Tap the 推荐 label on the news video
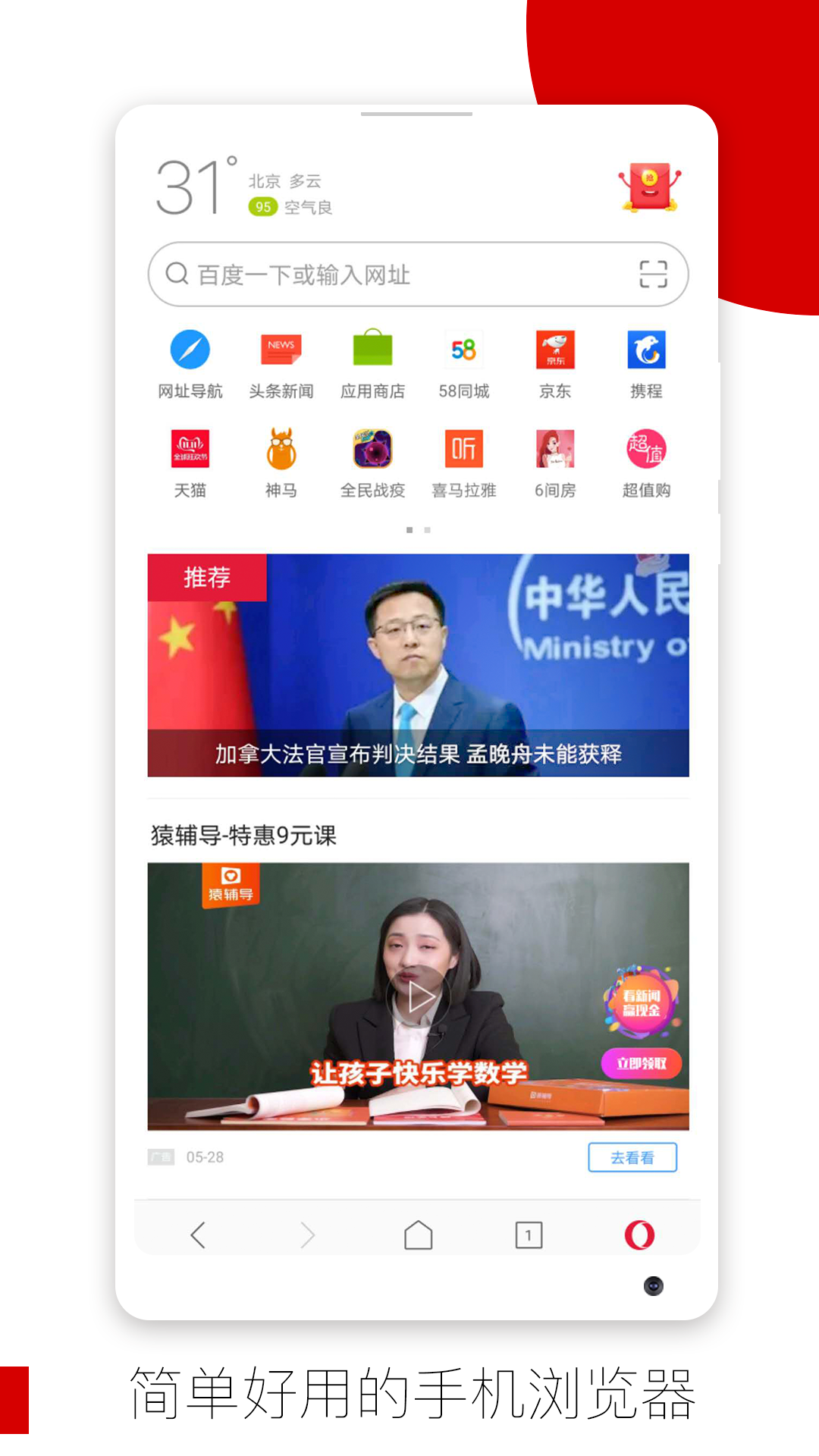819x1456 pixels. [206, 577]
